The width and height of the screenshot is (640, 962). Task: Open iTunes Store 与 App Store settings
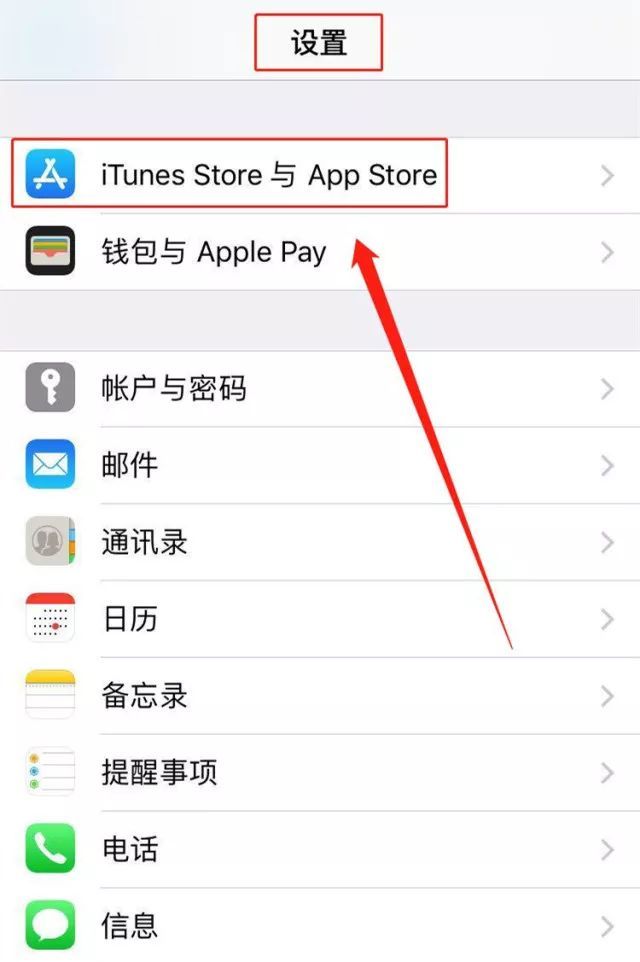[x=268, y=175]
